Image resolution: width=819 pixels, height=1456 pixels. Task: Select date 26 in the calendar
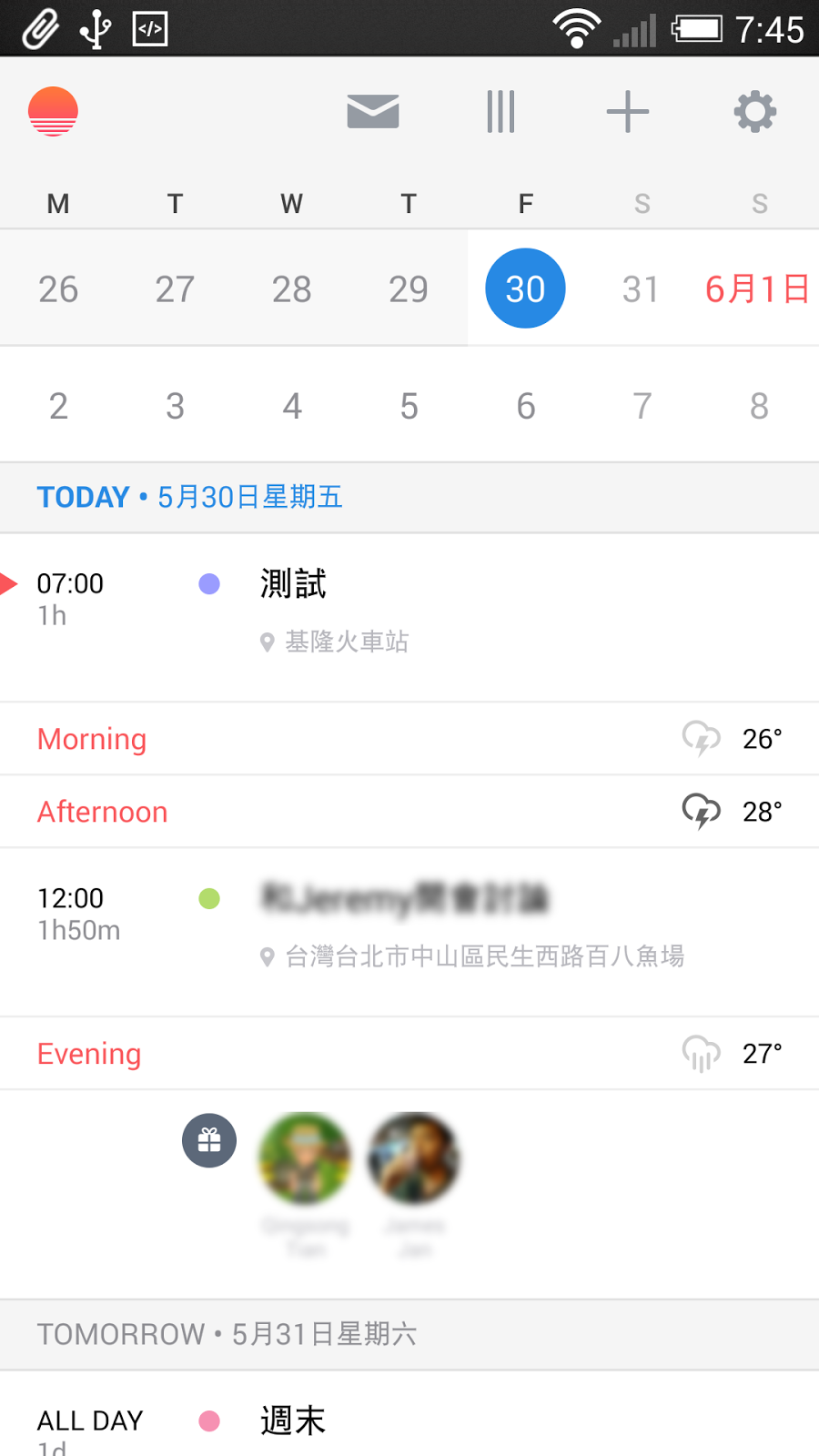pos(58,289)
